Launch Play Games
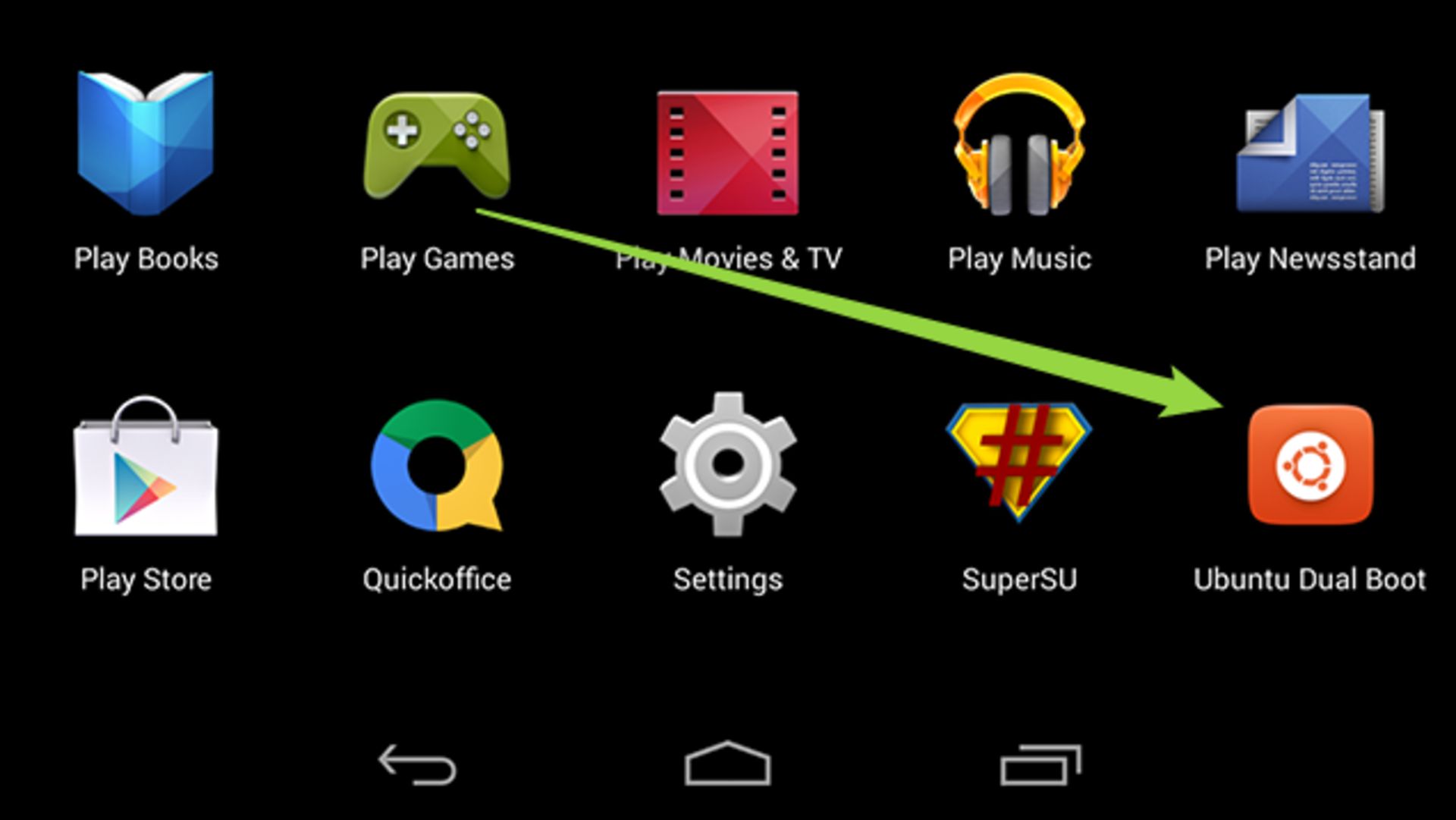The width and height of the screenshot is (1456, 820). pyautogui.click(x=437, y=146)
